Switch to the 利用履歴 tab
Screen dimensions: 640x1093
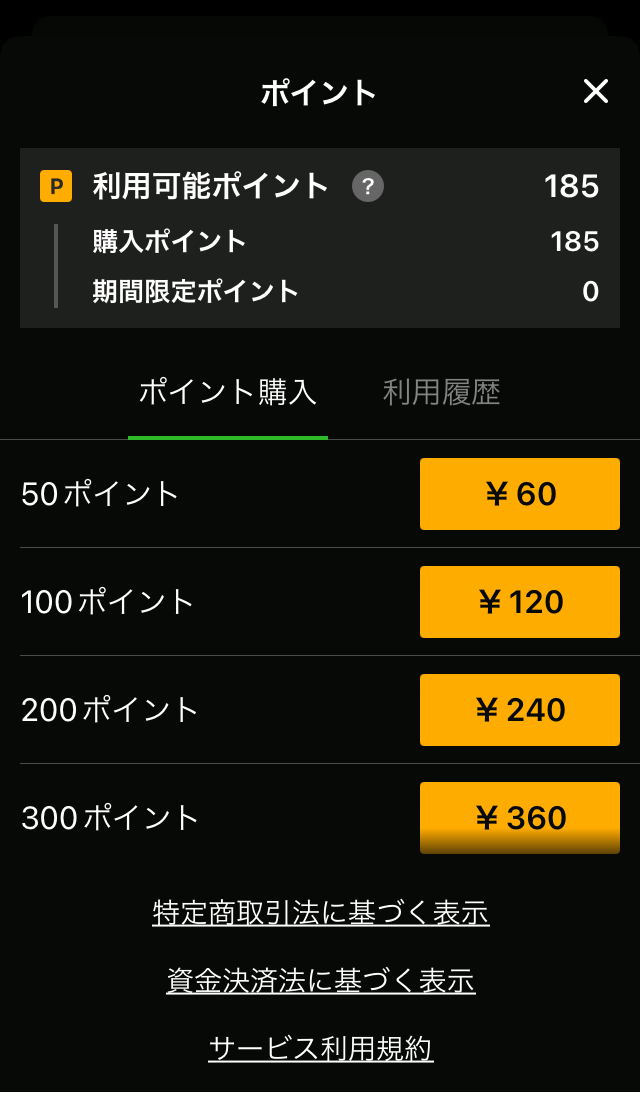441,392
